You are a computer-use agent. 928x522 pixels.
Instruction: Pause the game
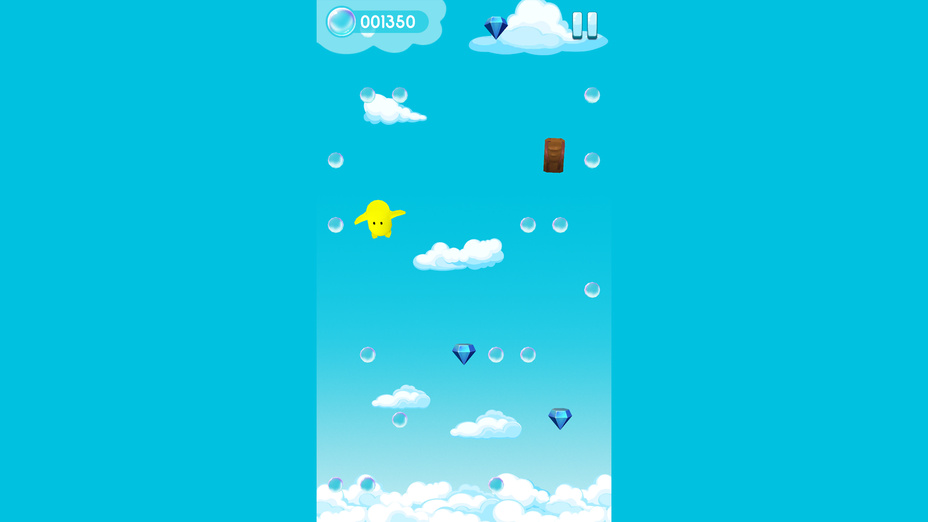point(584,25)
